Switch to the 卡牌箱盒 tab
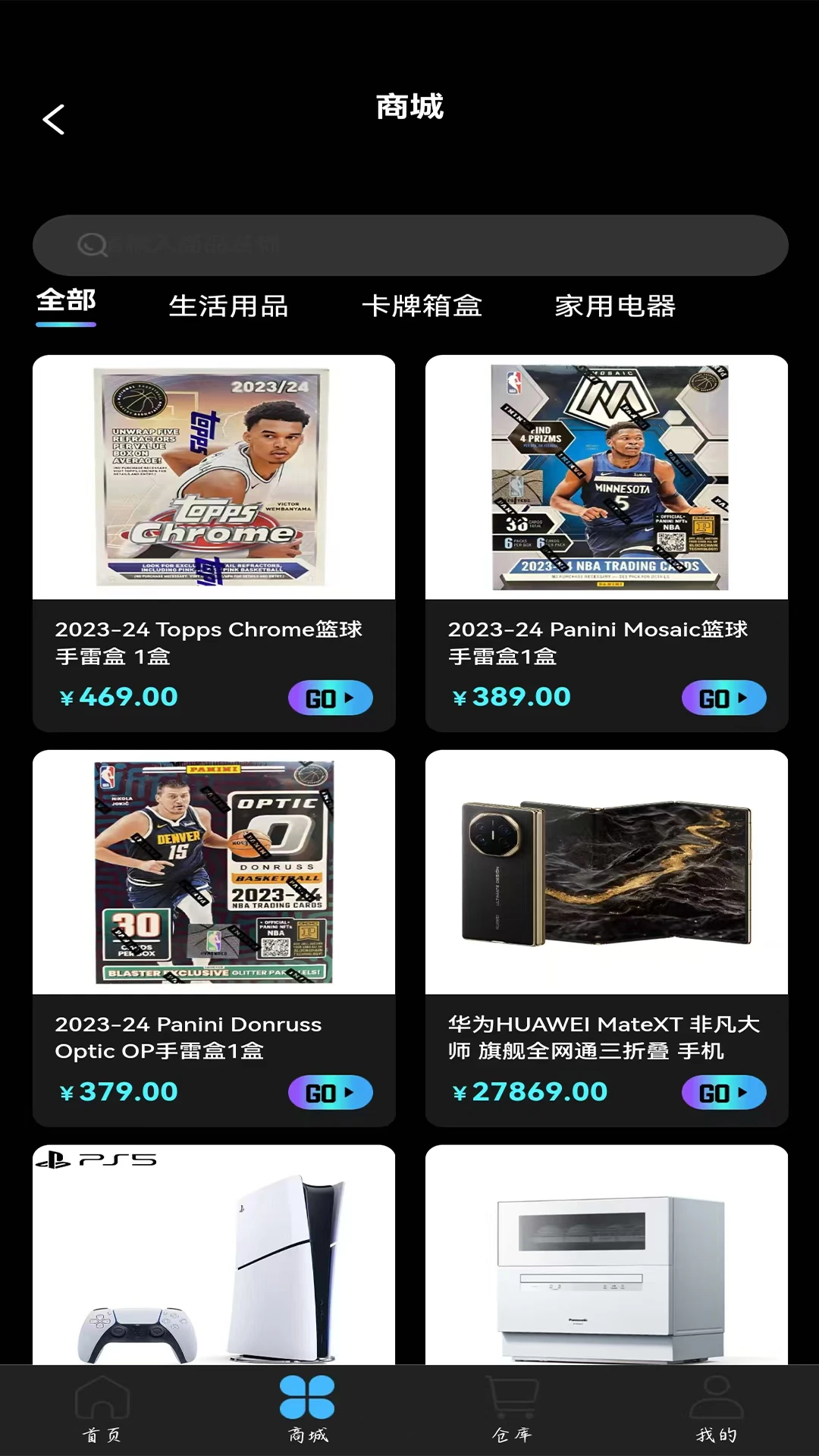 [x=422, y=306]
